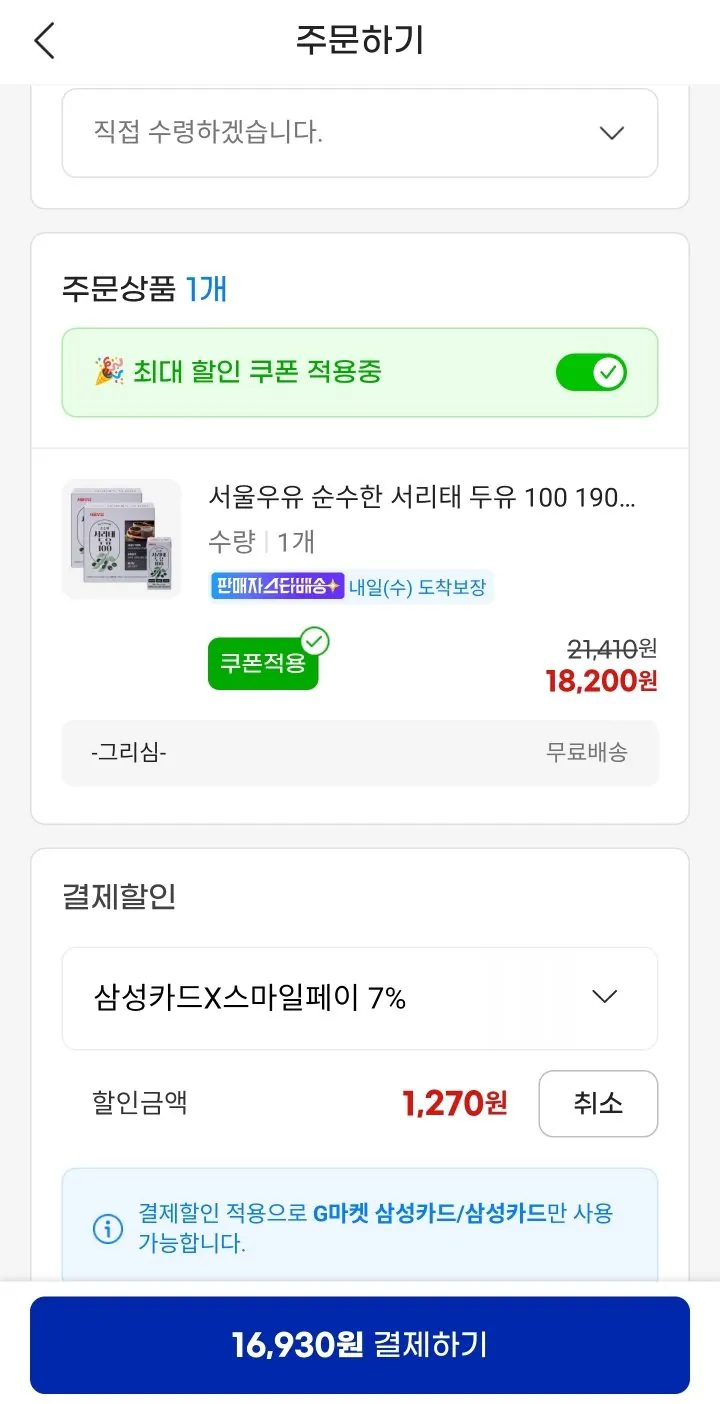Disable the 최대 할인 쿠폰 적용중 toggle
720x1404 pixels.
coord(592,371)
